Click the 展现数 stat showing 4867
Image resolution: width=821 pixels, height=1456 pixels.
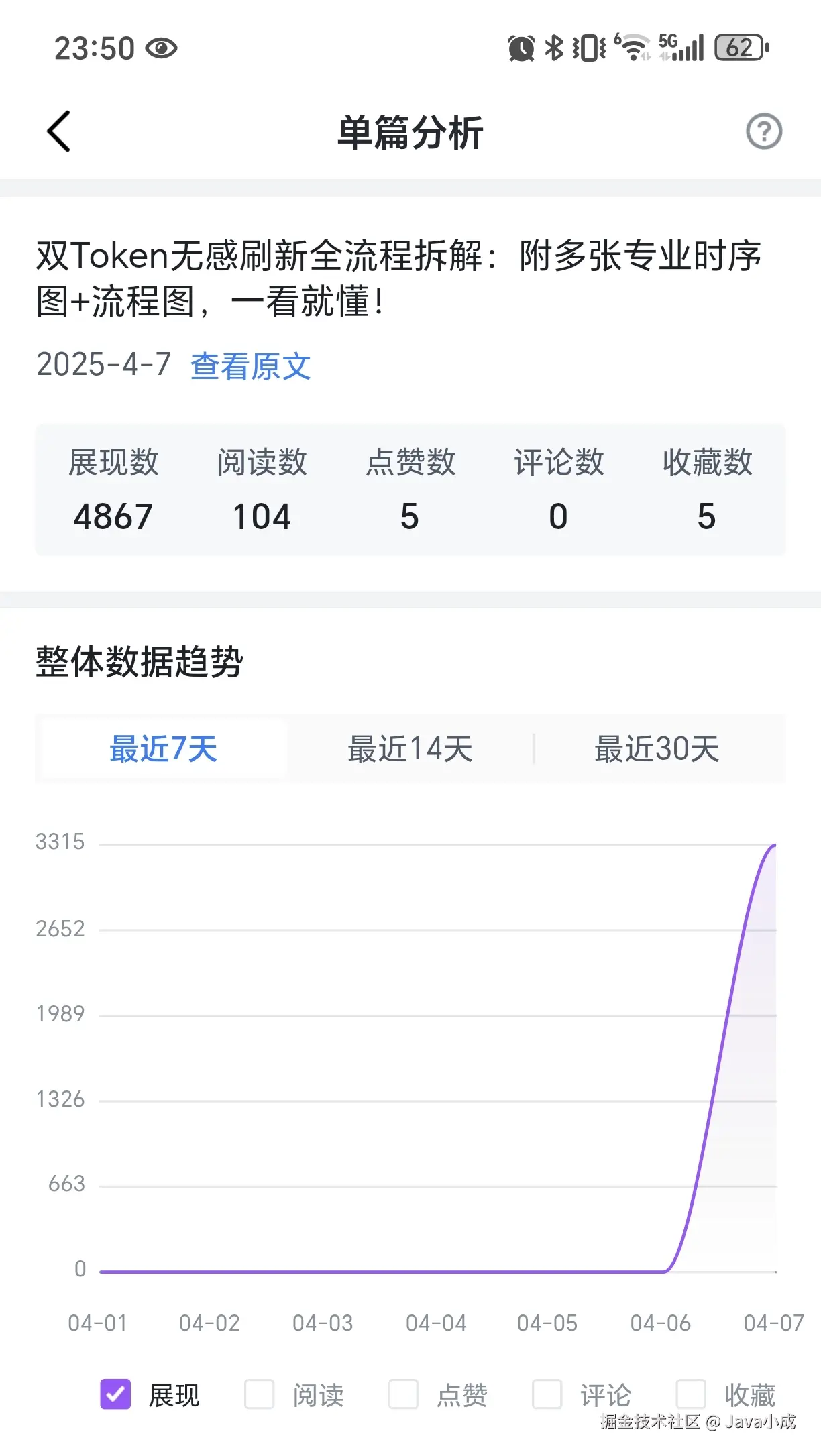(113, 490)
